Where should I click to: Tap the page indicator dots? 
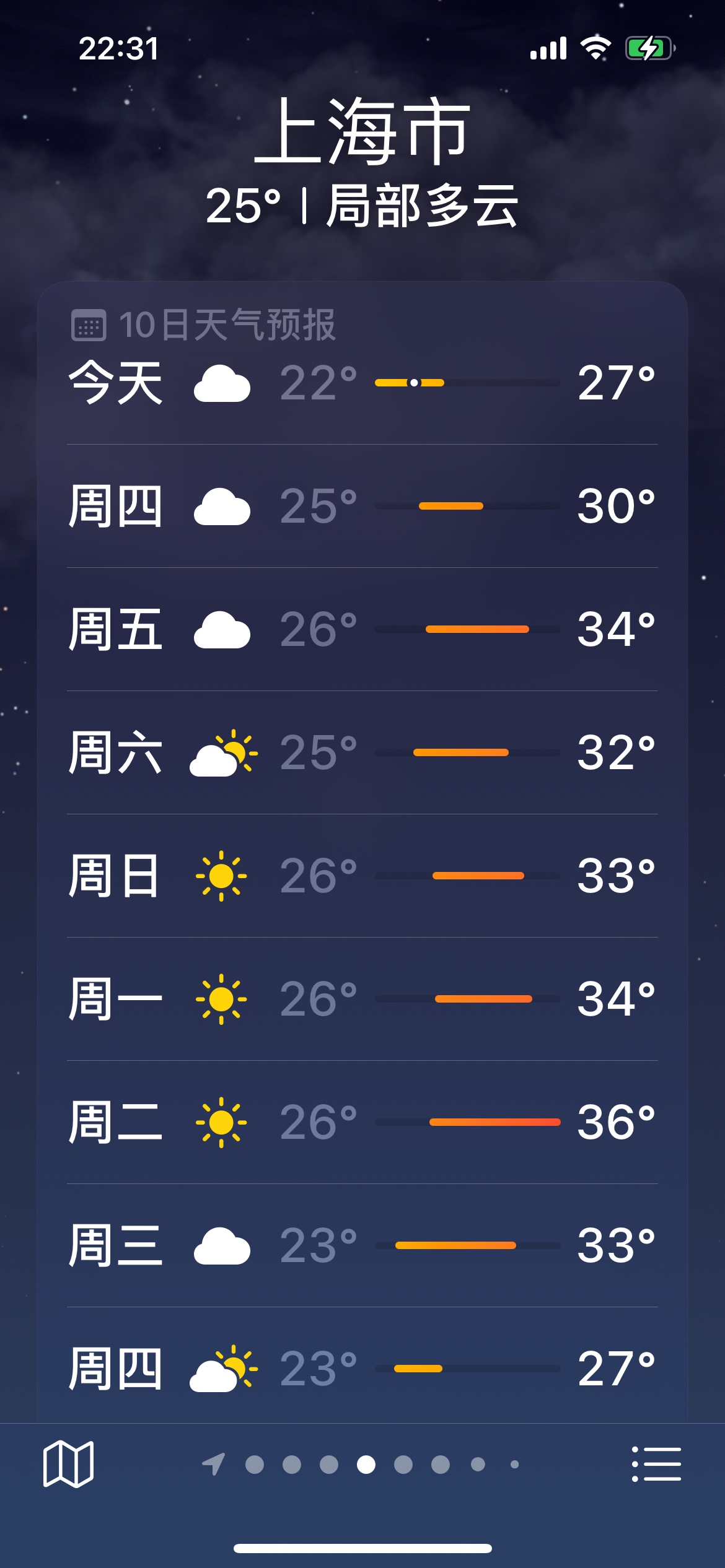click(x=366, y=1465)
